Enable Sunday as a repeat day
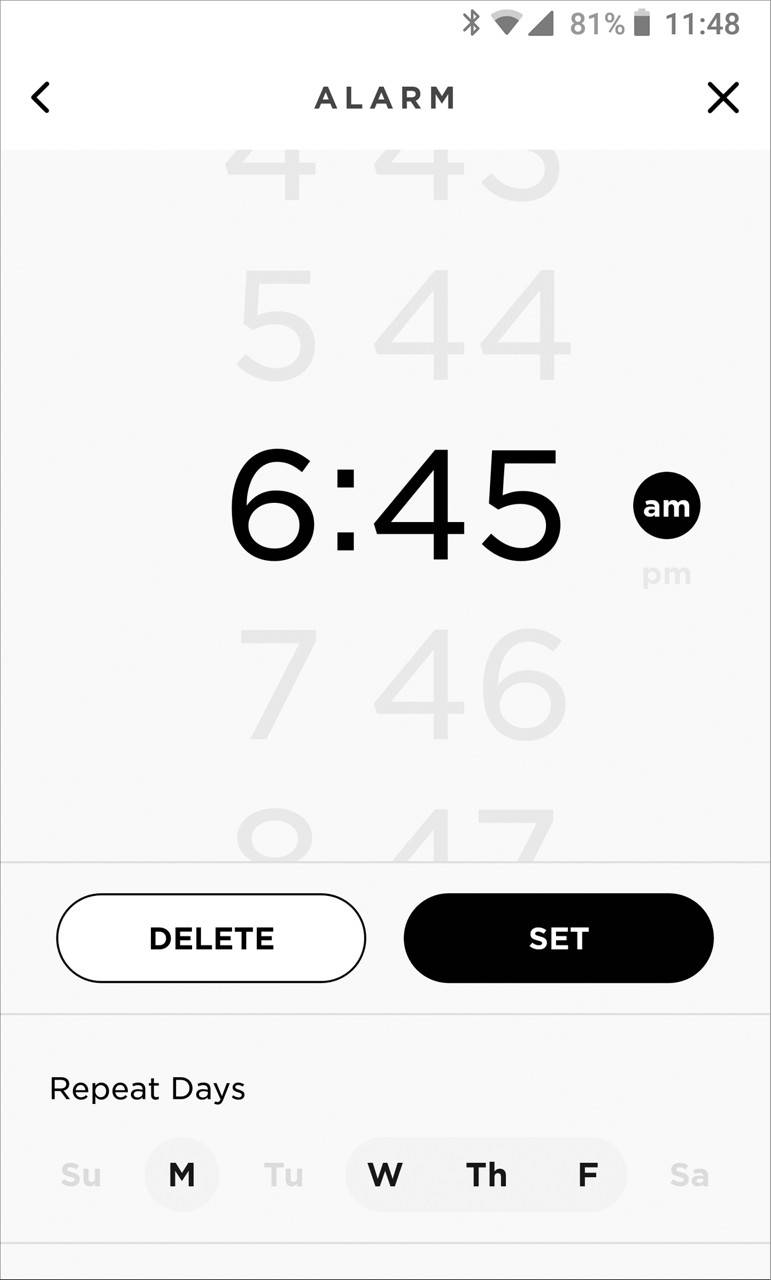Image resolution: width=771 pixels, height=1280 pixels. pos(81,1174)
